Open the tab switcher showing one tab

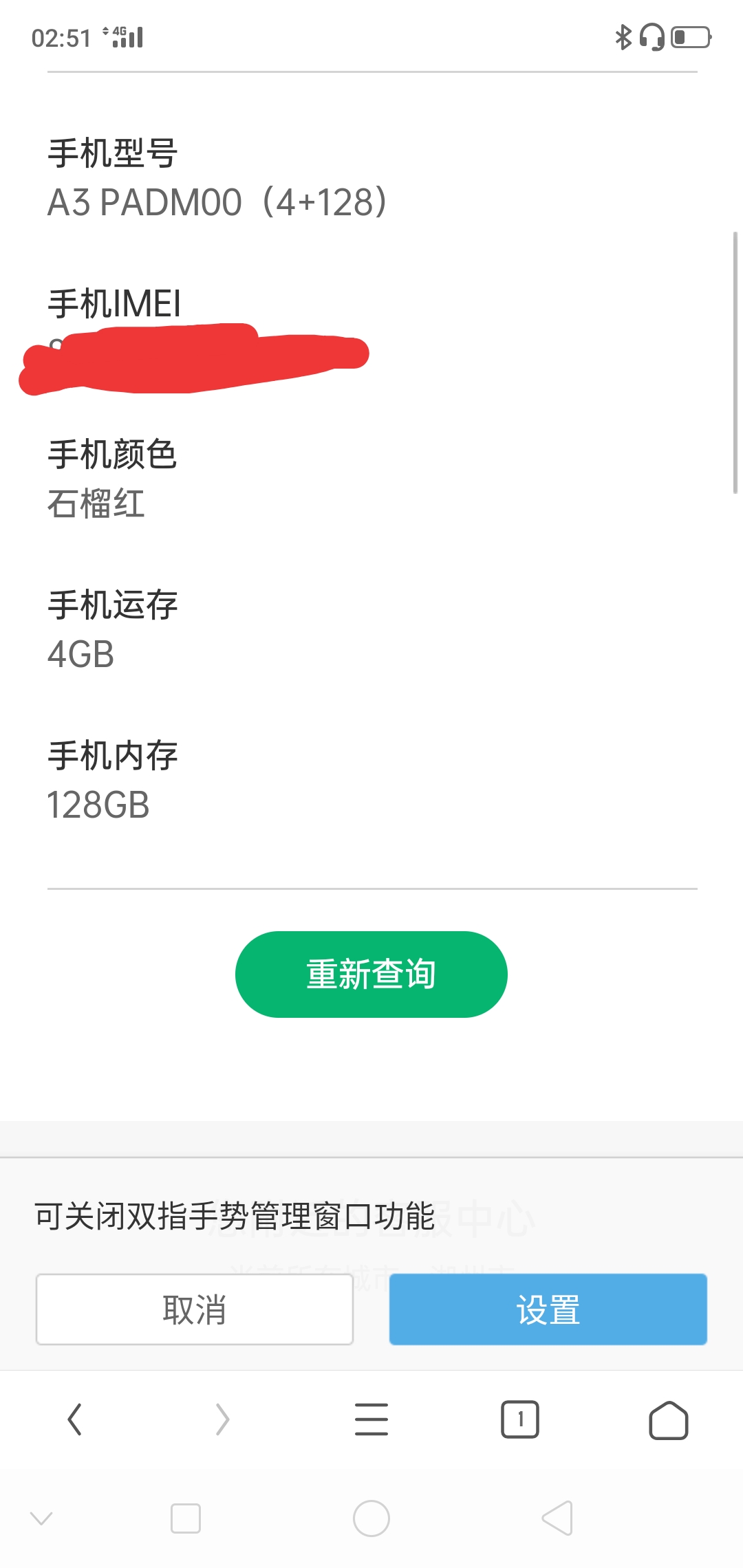(520, 1418)
